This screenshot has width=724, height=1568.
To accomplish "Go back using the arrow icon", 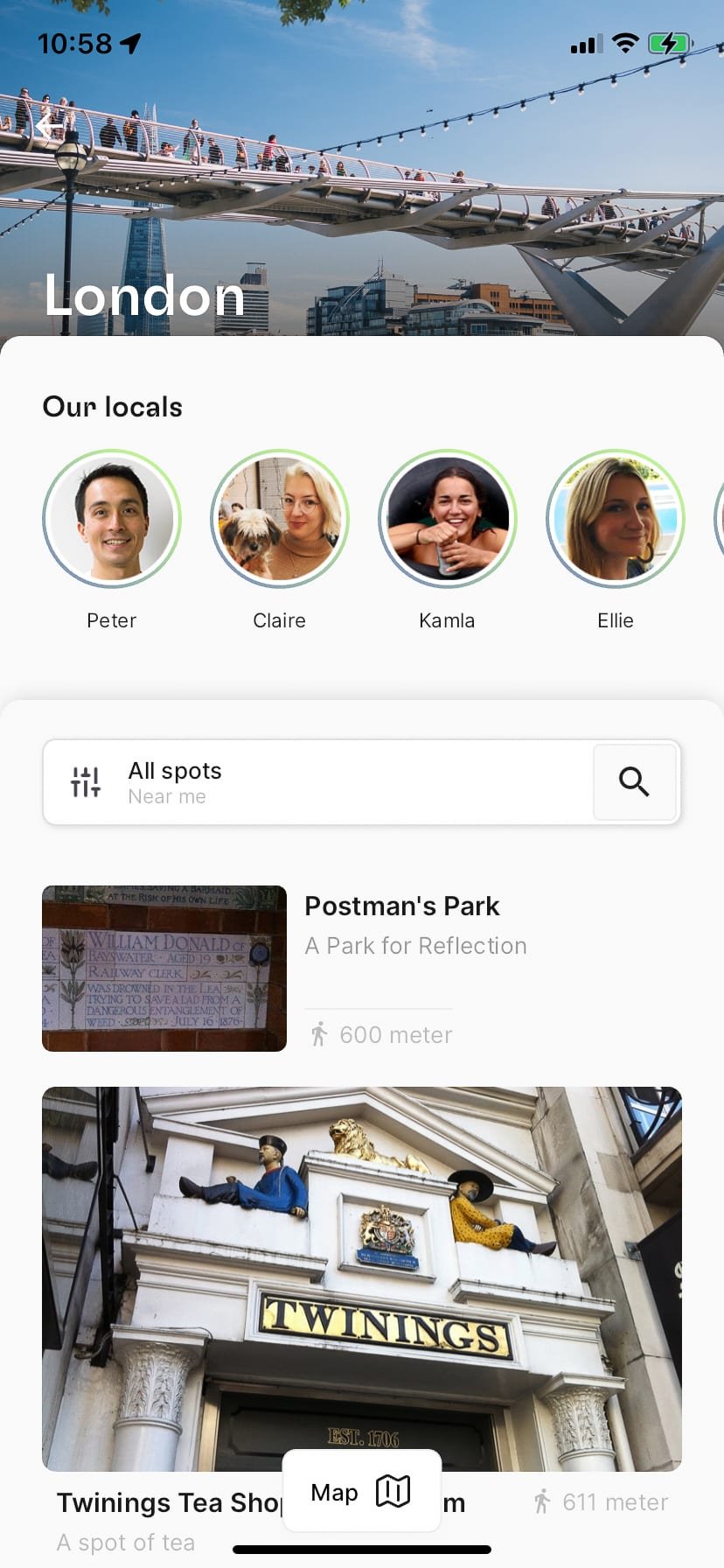I will (x=50, y=128).
